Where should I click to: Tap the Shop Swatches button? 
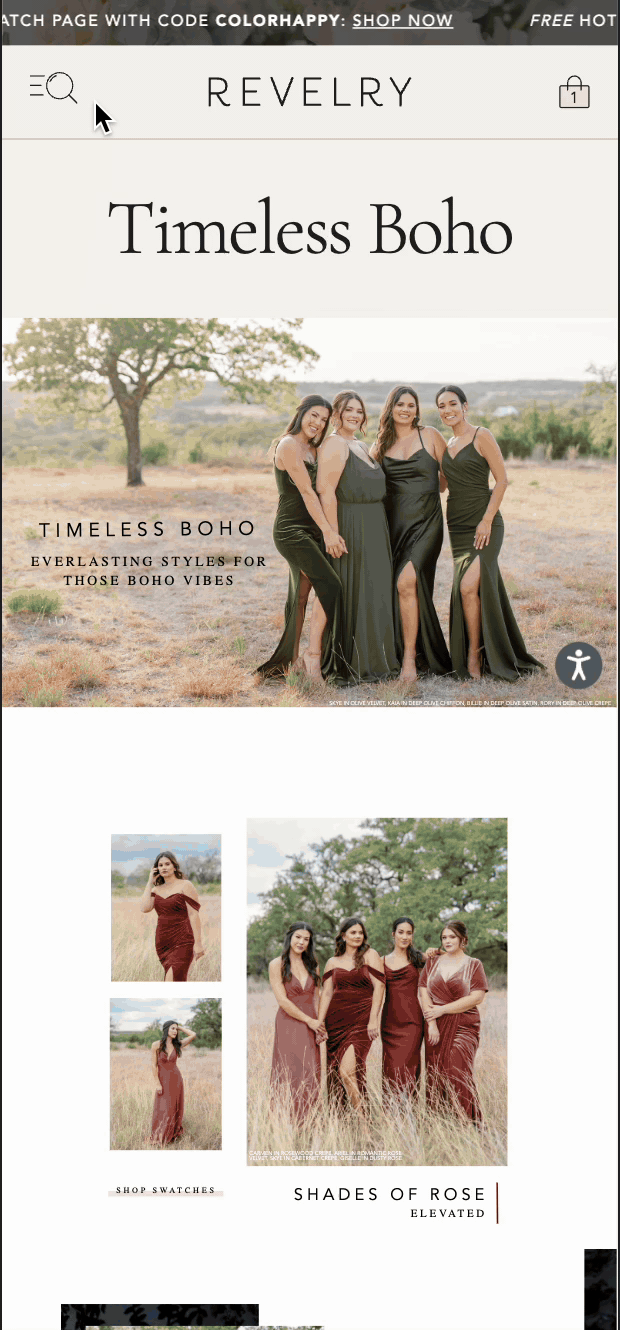tap(166, 1190)
